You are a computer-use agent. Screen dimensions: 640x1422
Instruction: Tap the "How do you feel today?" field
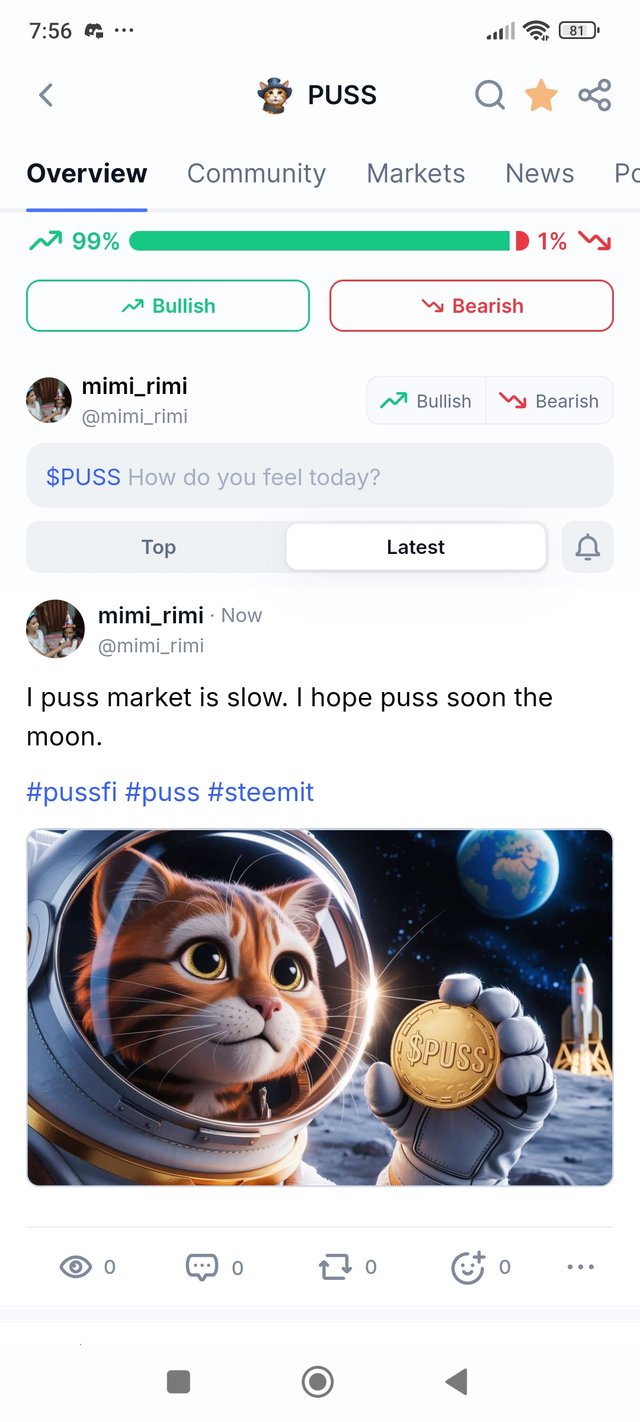[319, 477]
